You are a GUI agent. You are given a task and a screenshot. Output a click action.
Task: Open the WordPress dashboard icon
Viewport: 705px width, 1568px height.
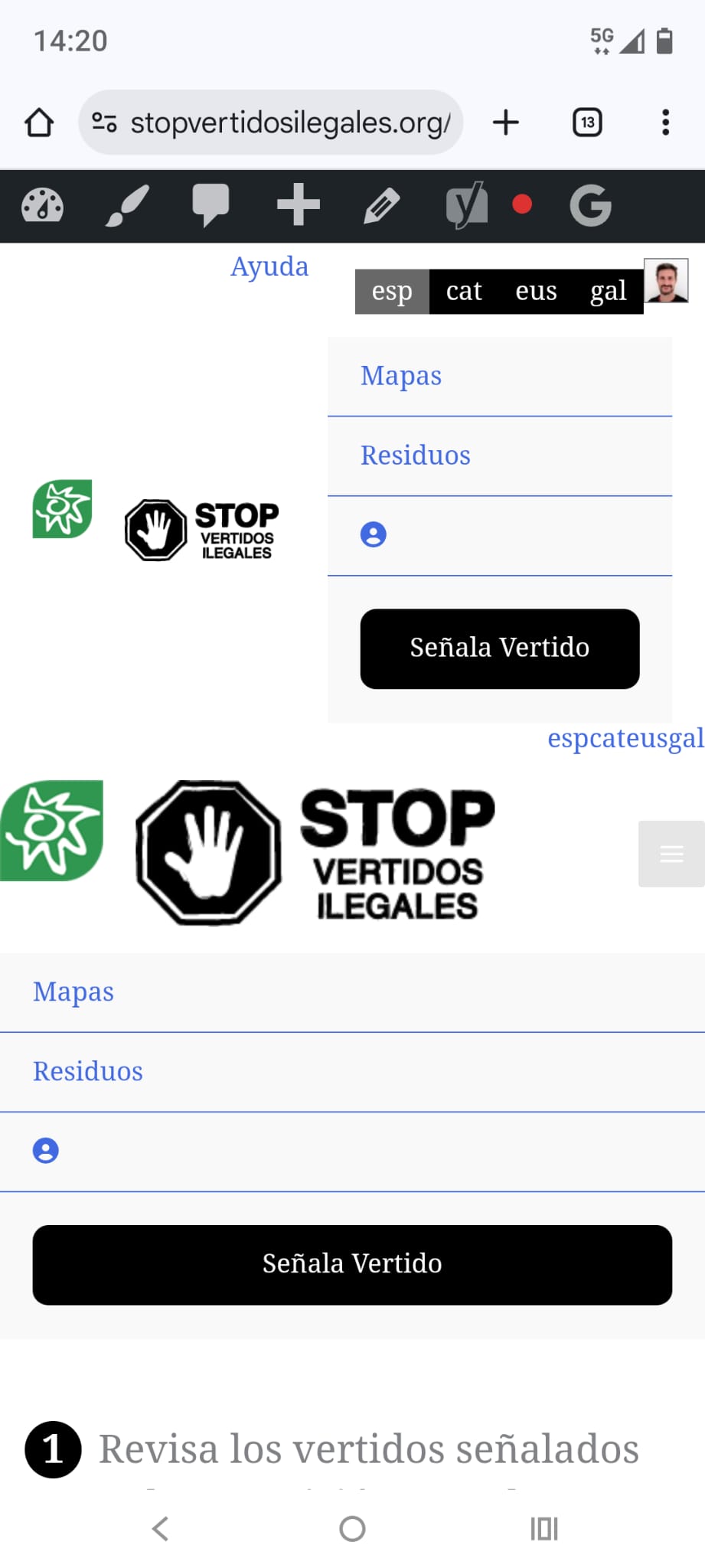click(x=42, y=206)
